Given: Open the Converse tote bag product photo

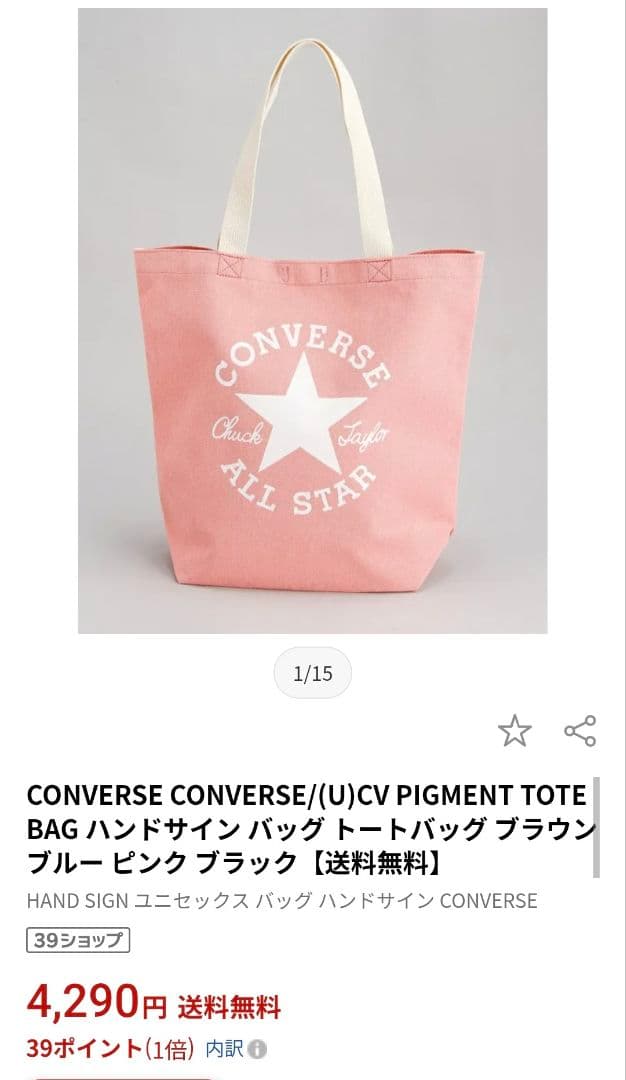Looking at the screenshot, I should click(313, 320).
